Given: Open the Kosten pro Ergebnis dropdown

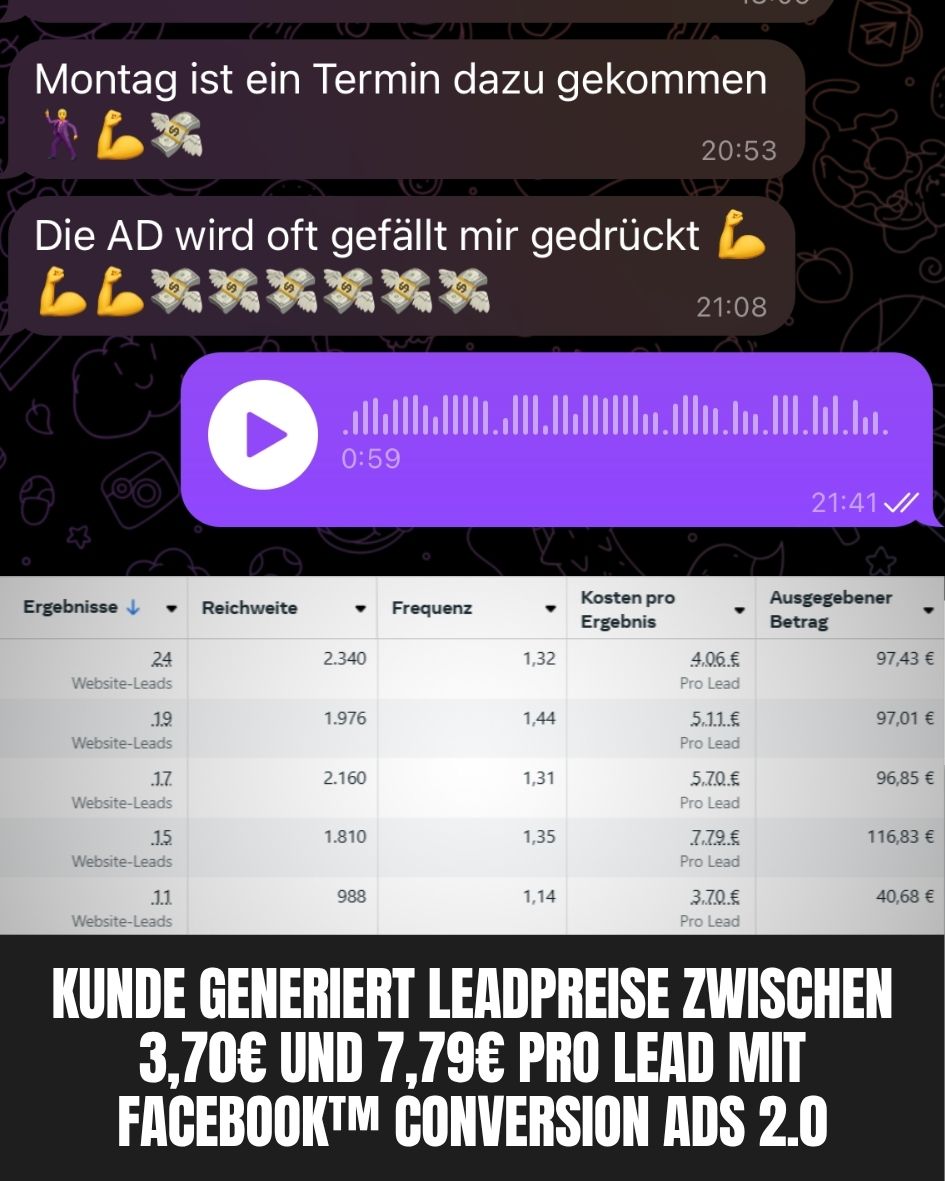Looking at the screenshot, I should (x=740, y=608).
